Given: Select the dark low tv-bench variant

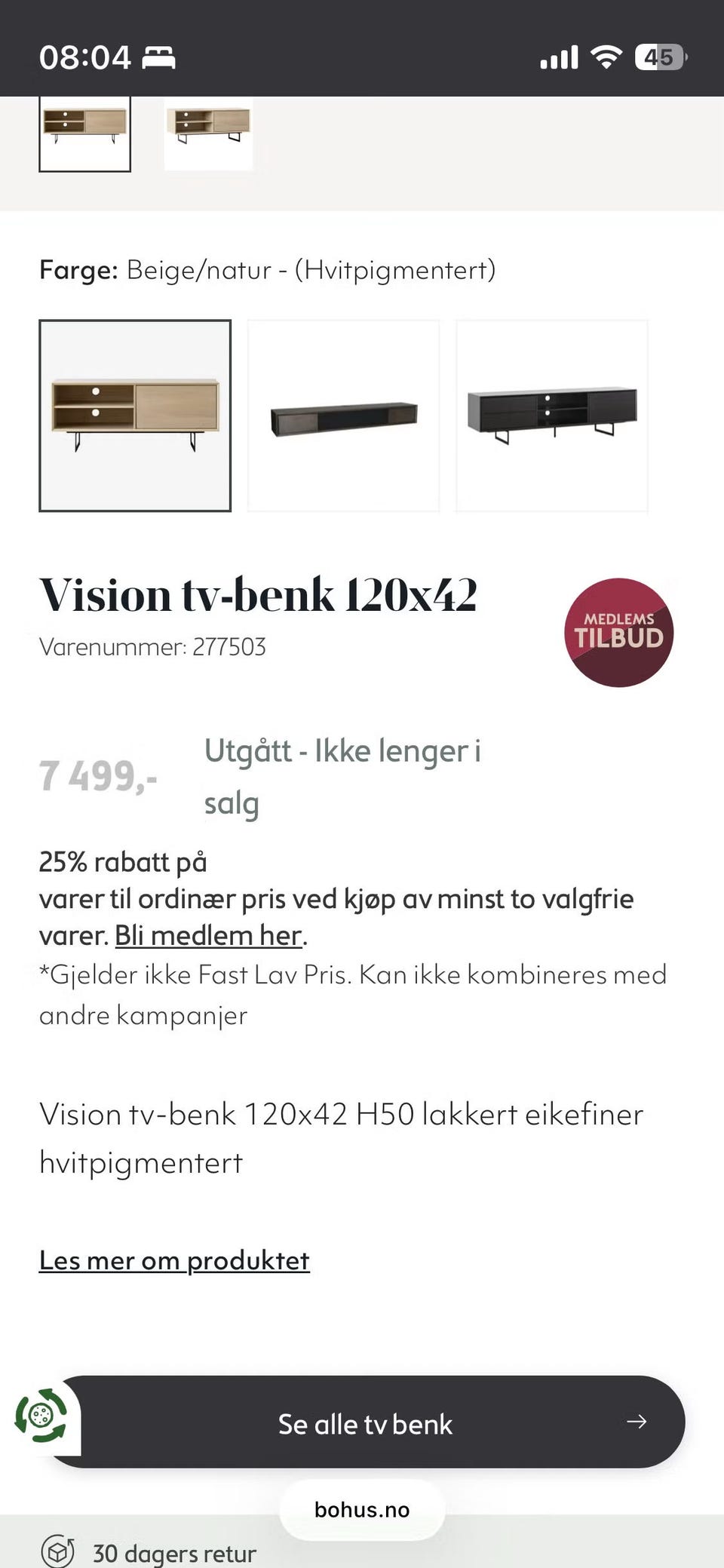Looking at the screenshot, I should (343, 416).
